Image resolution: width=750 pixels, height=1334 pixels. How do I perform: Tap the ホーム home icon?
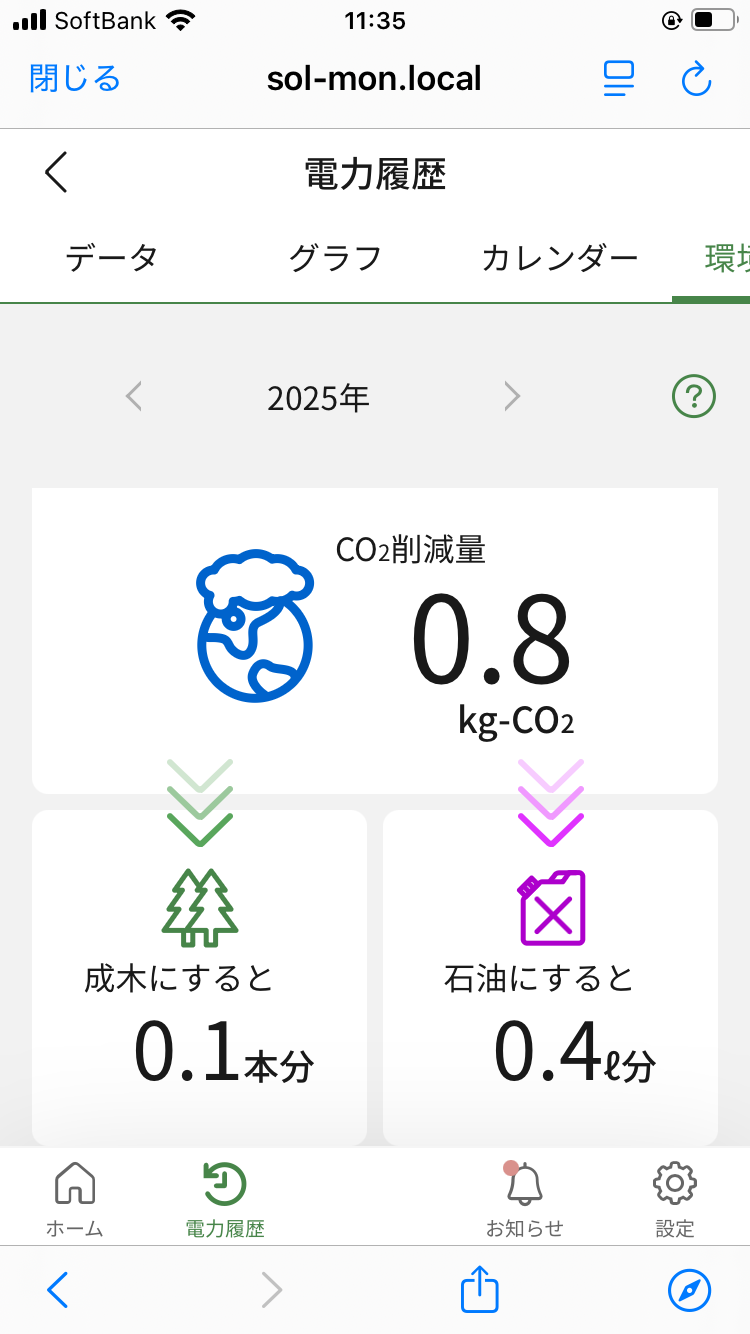pyautogui.click(x=73, y=1183)
